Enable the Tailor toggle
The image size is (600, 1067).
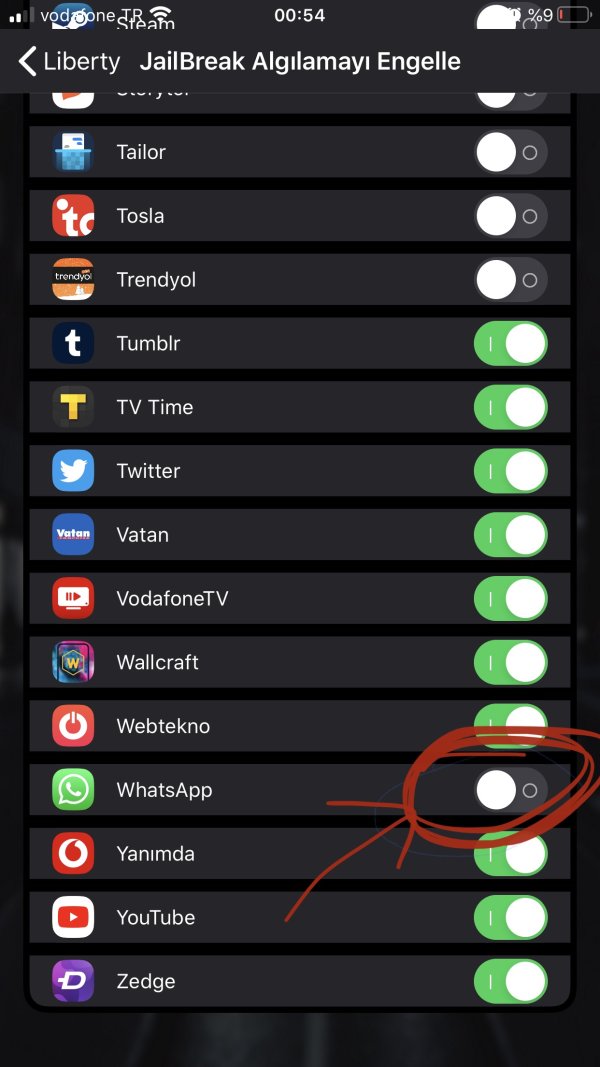coord(510,152)
